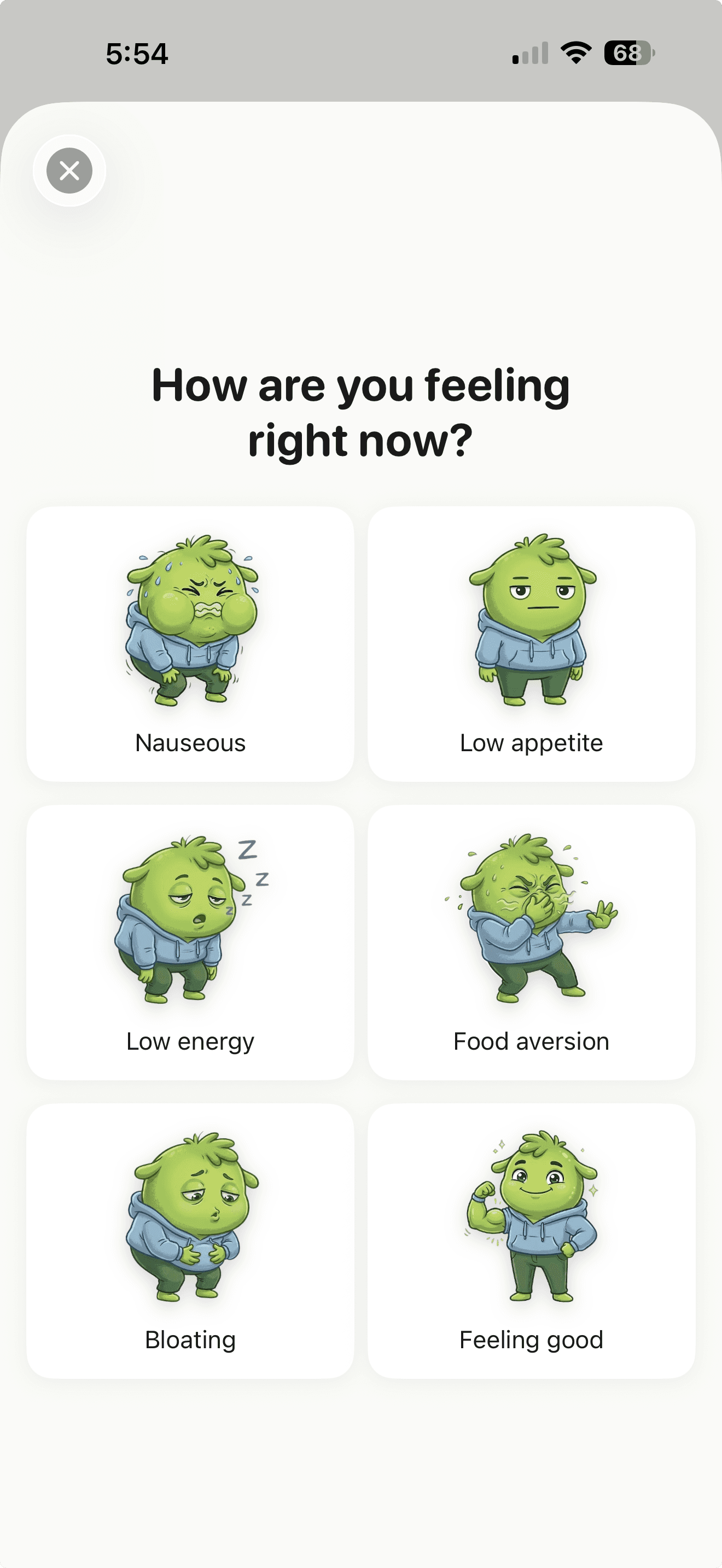Tap the Food aversion card

(532, 942)
